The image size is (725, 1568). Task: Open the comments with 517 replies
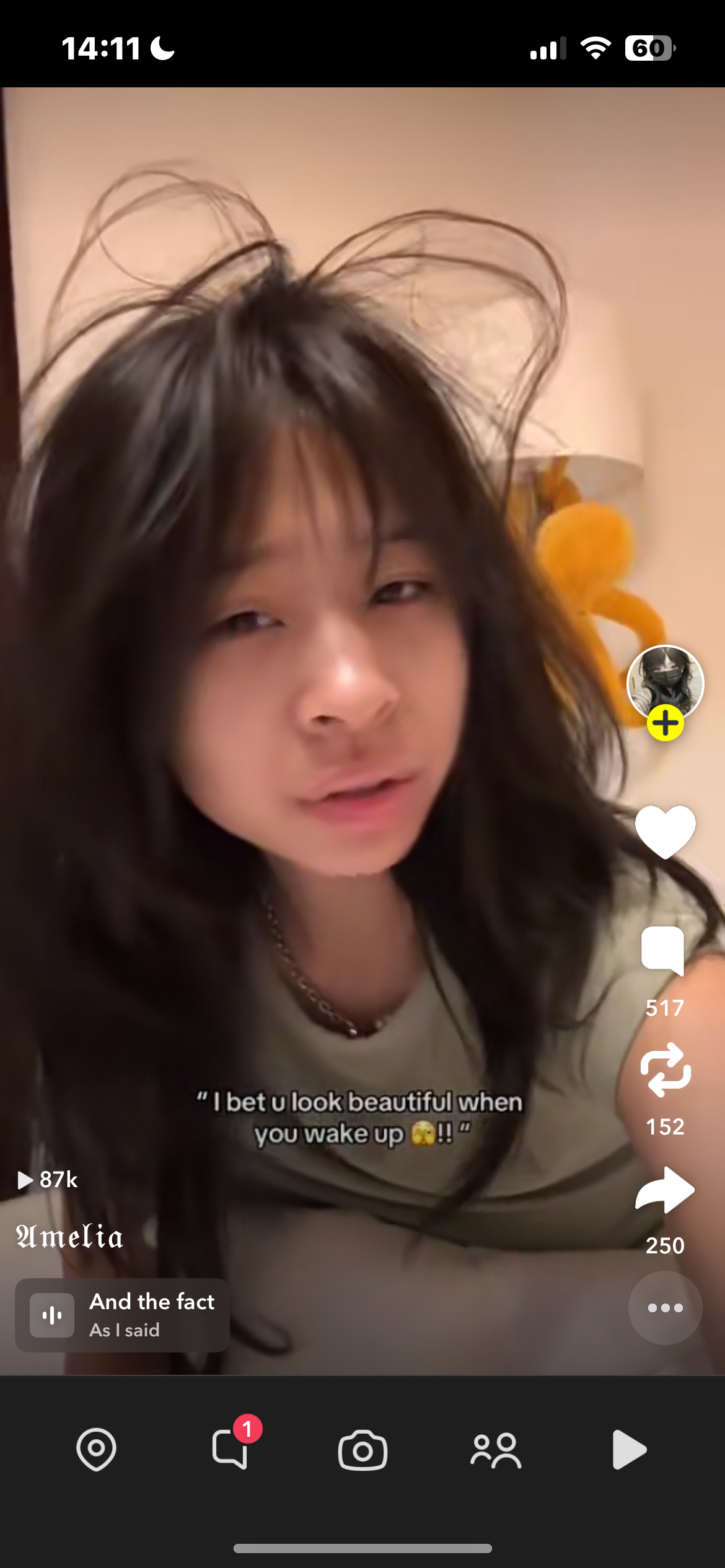(x=663, y=952)
